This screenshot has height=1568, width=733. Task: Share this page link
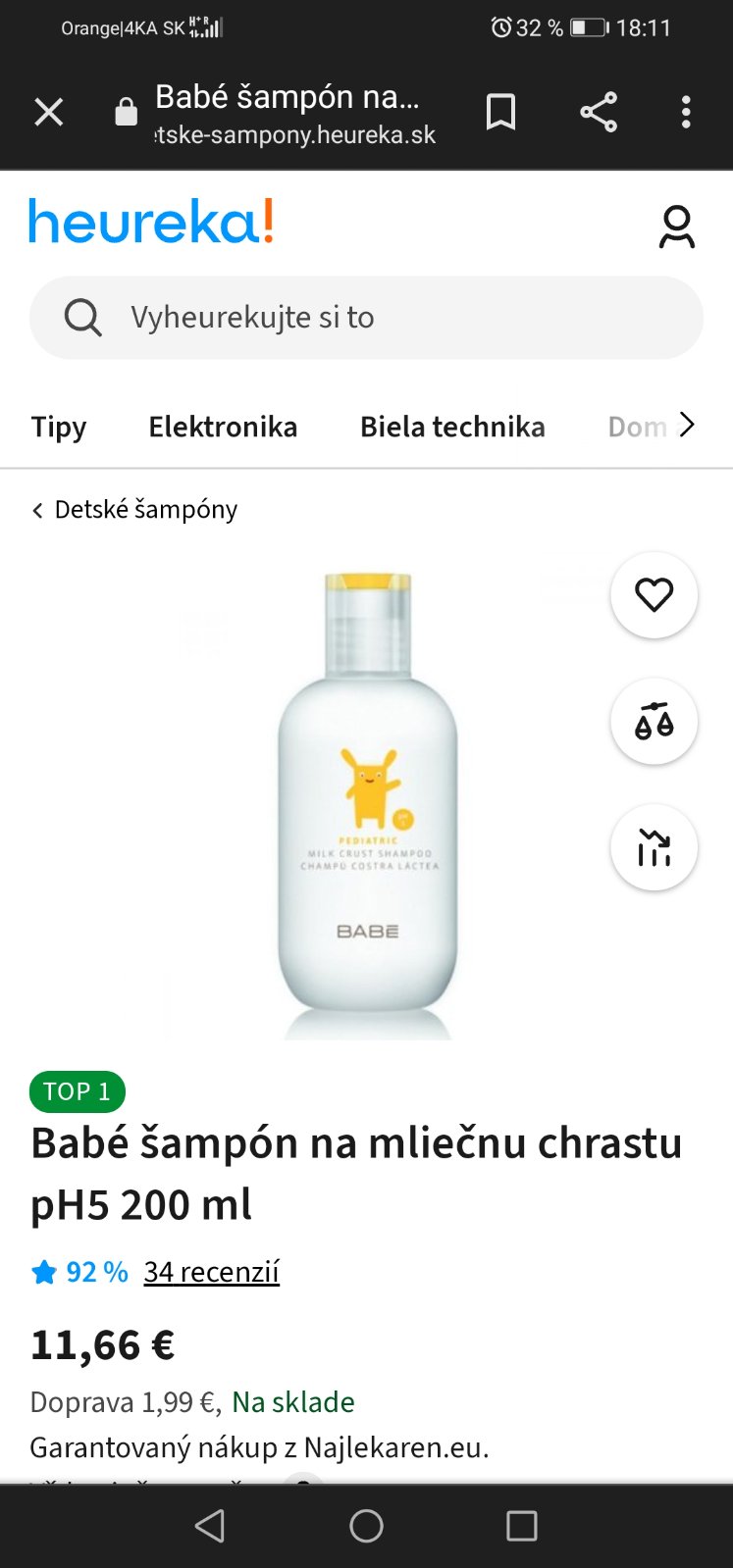[599, 113]
